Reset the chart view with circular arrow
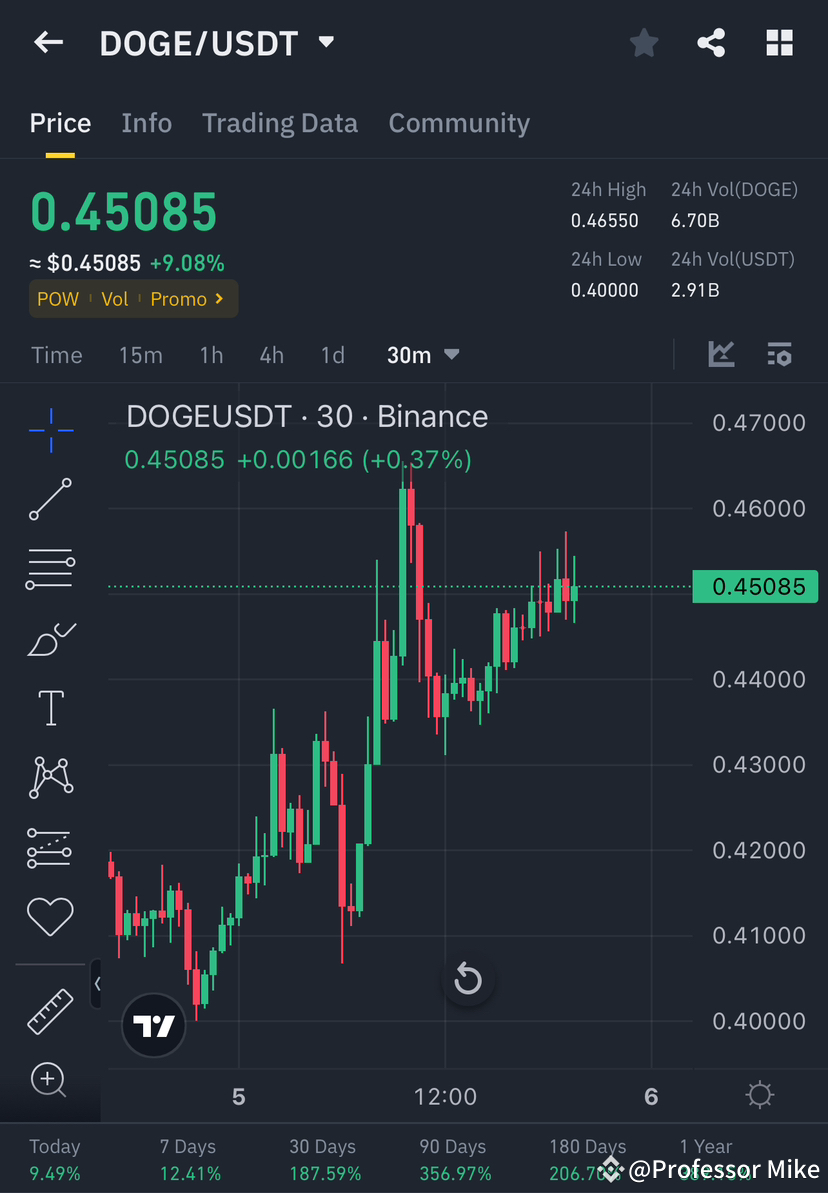The height and width of the screenshot is (1193, 828). click(468, 979)
